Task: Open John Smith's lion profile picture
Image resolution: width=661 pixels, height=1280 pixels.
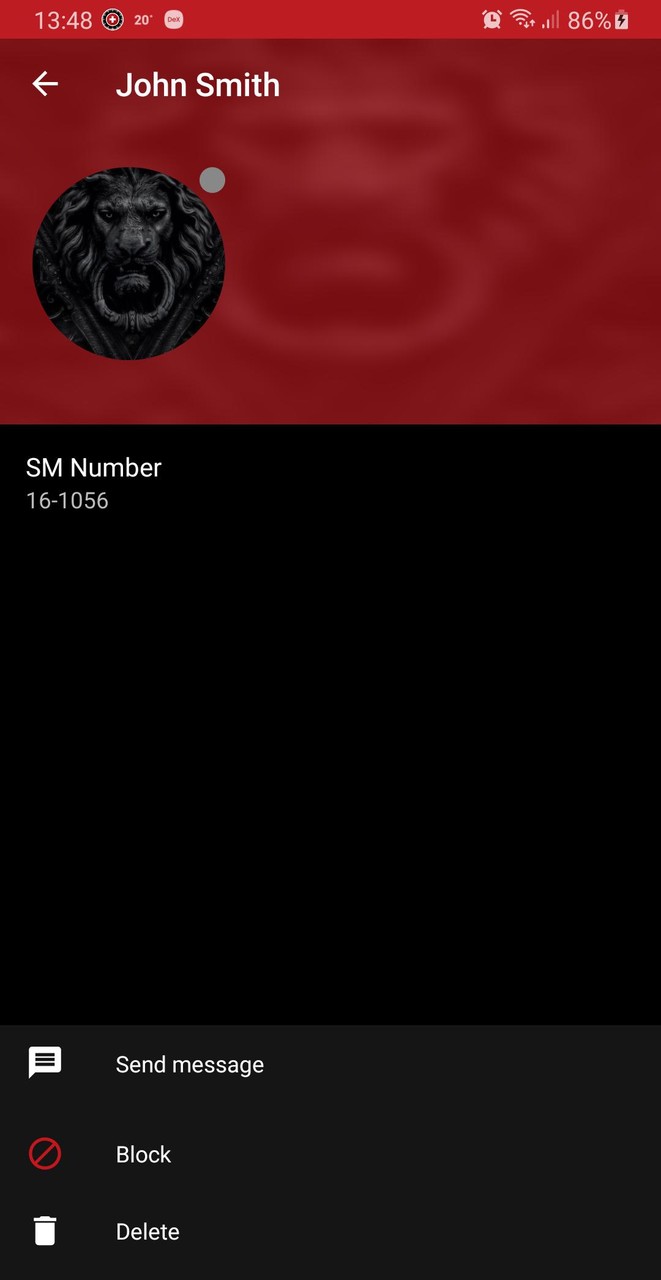Action: tap(128, 264)
